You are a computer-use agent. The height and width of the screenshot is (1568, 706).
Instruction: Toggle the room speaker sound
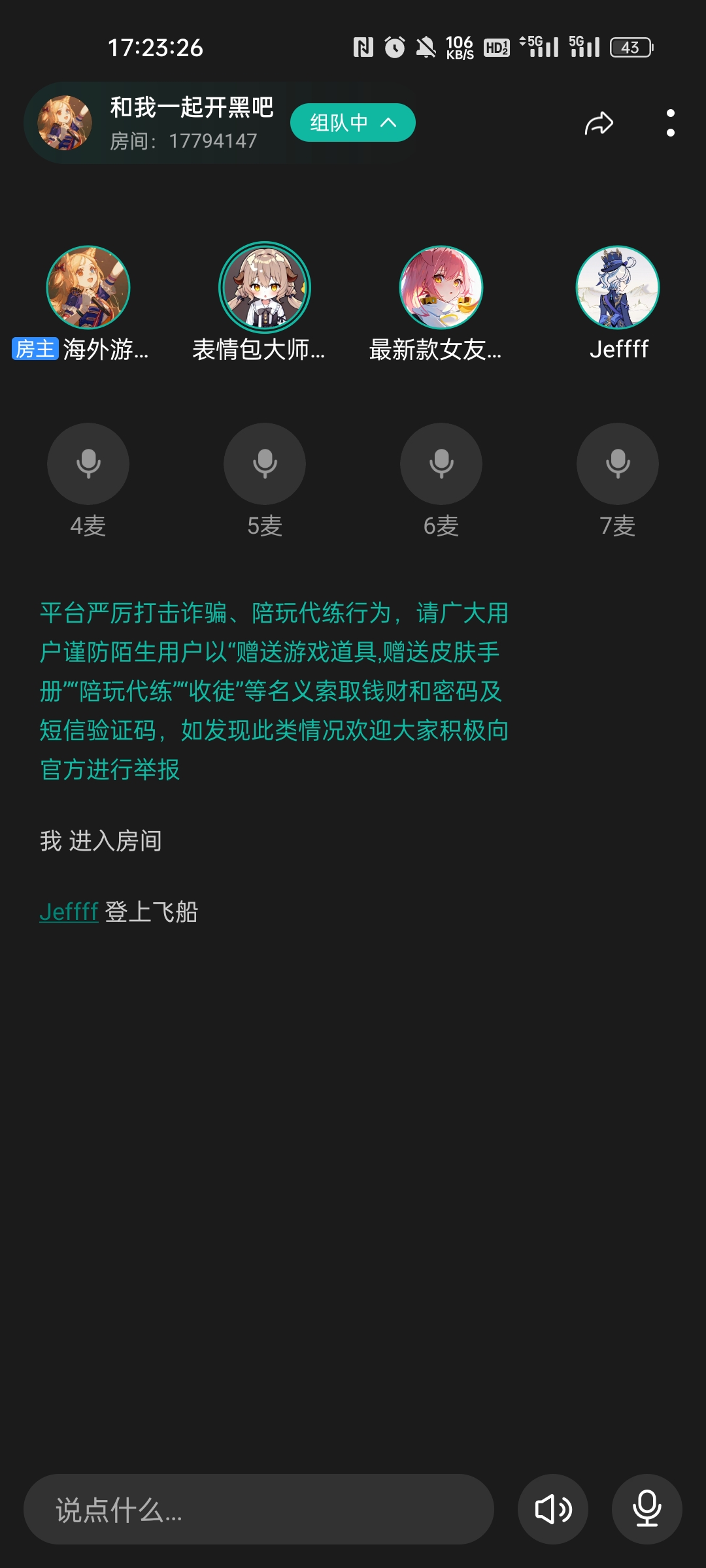(x=553, y=1509)
